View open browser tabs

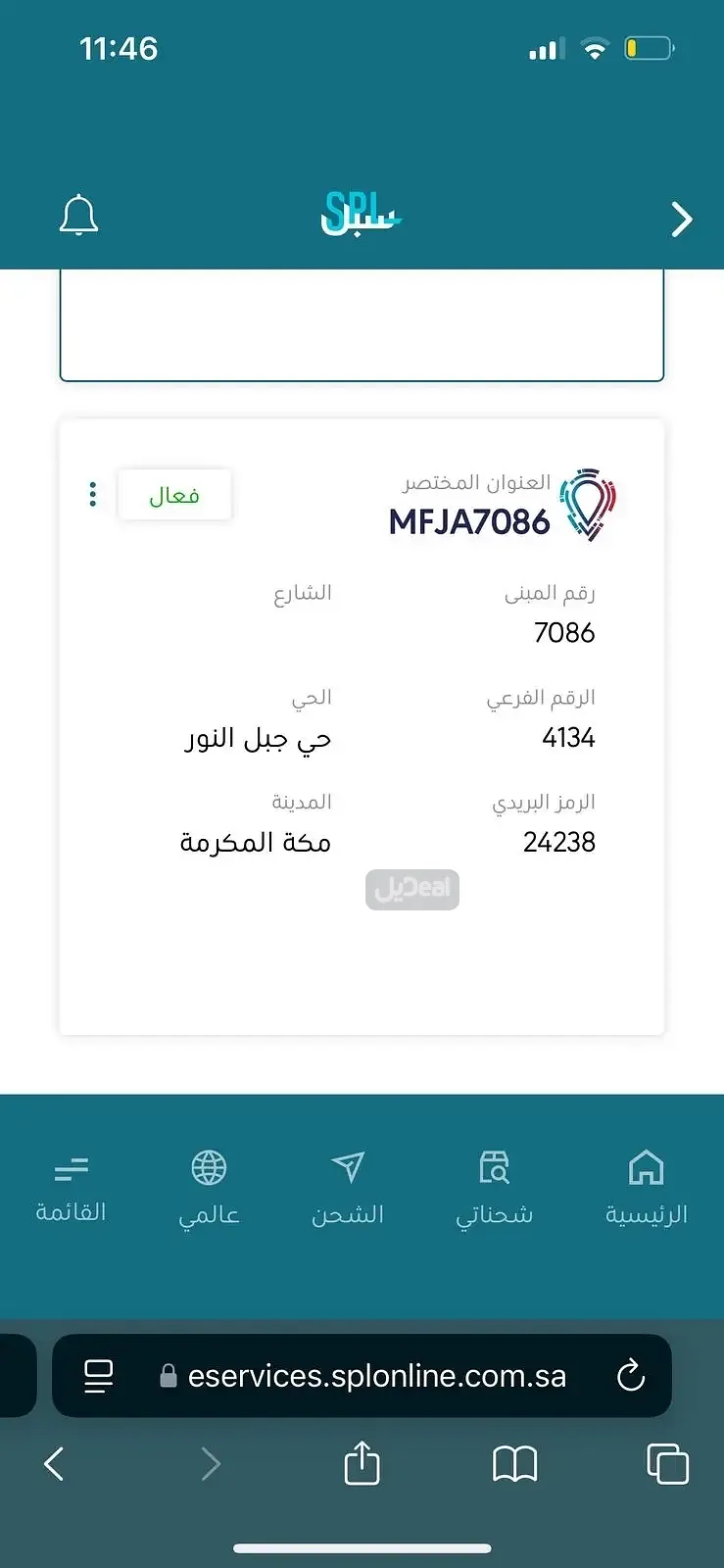click(667, 1464)
